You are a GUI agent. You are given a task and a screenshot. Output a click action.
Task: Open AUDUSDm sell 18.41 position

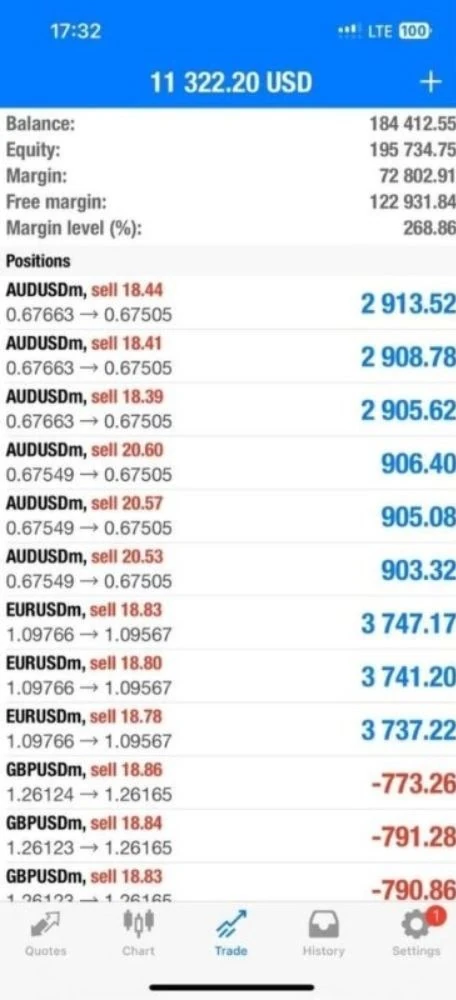228,357
